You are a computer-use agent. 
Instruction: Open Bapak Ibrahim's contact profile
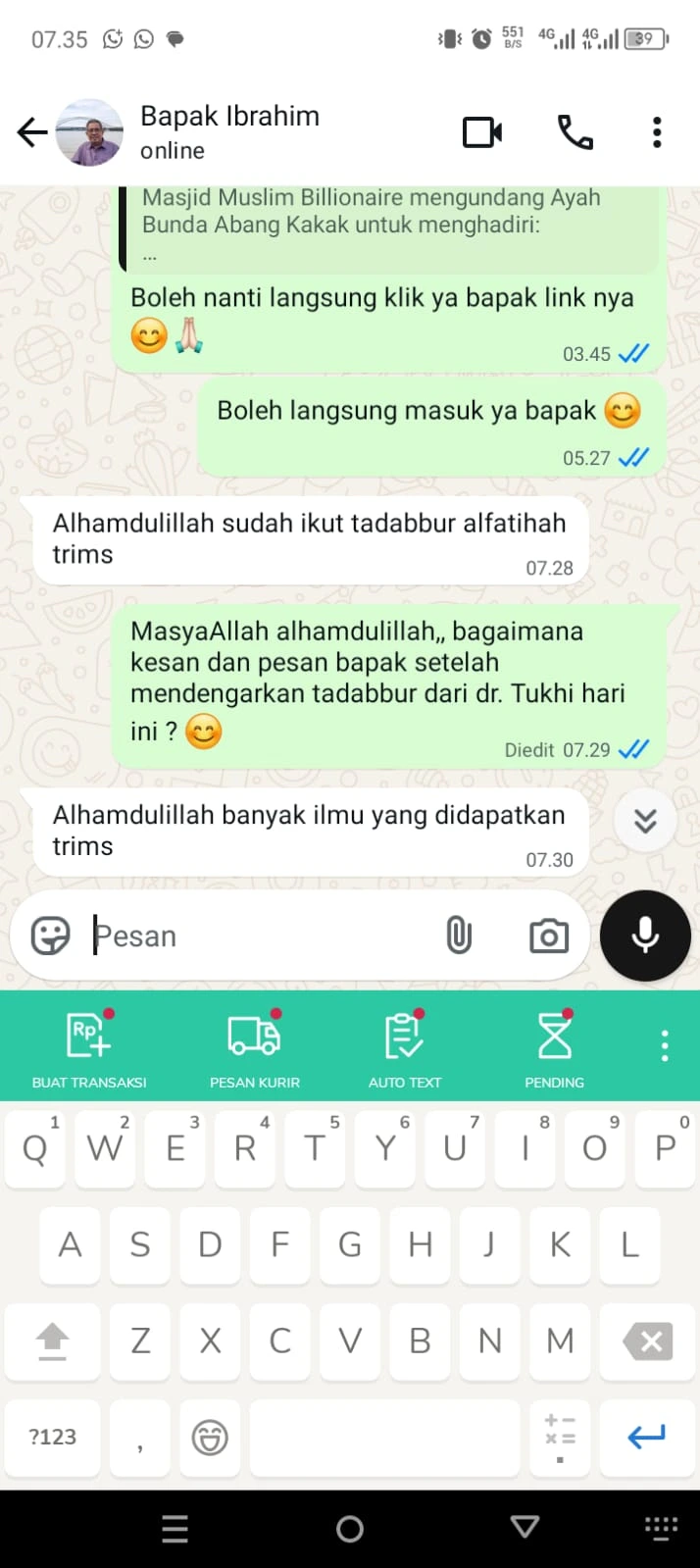[229, 131]
